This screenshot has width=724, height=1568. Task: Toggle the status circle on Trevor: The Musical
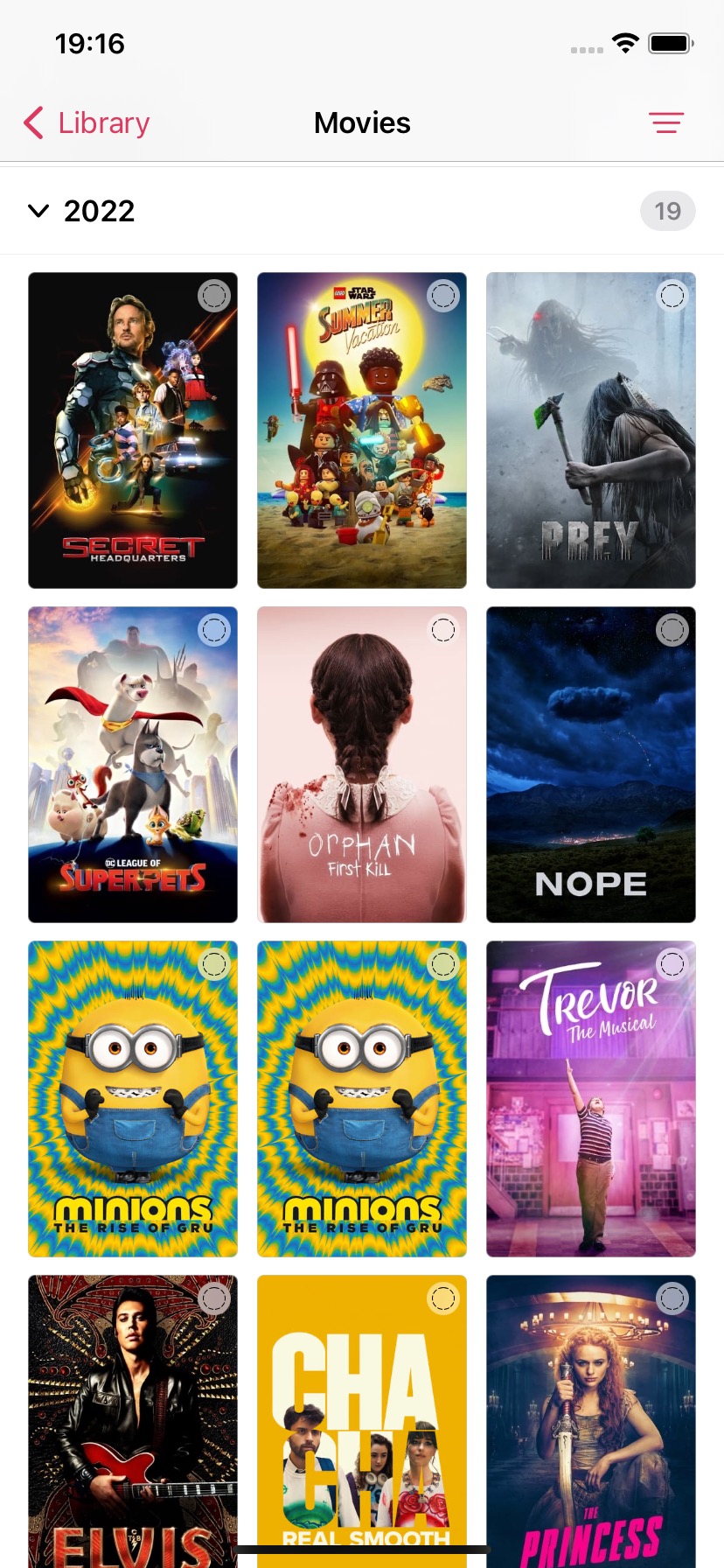point(672,964)
